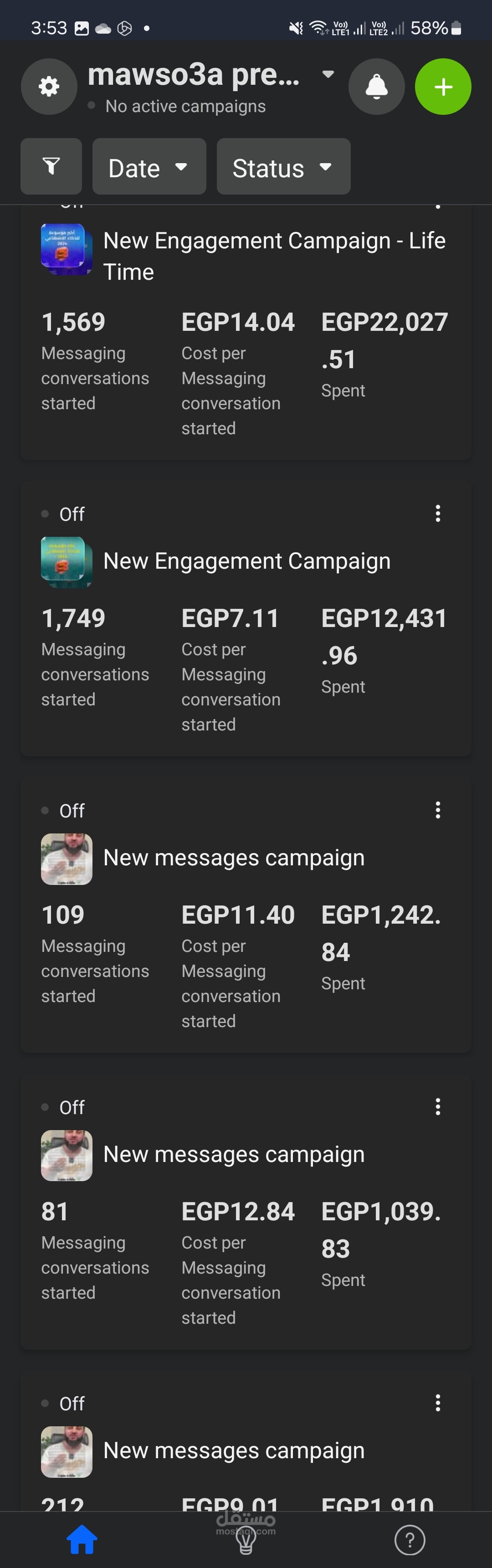
Task: Open the campaign with 1,749 conversations started
Action: (x=246, y=561)
